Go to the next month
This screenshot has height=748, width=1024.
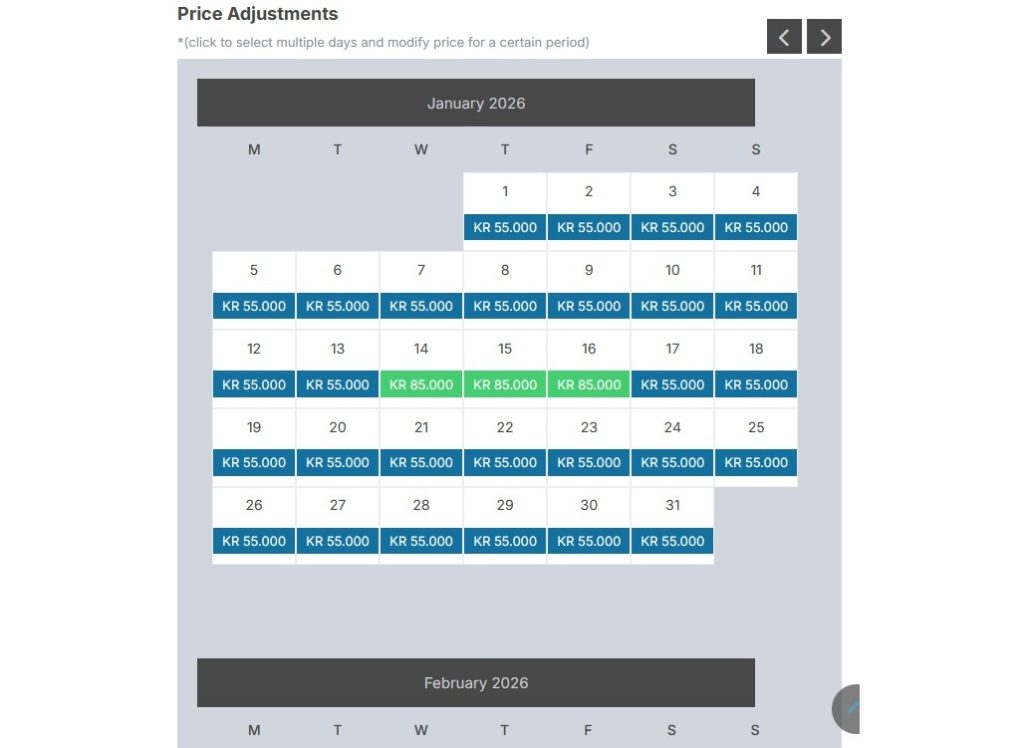(824, 37)
